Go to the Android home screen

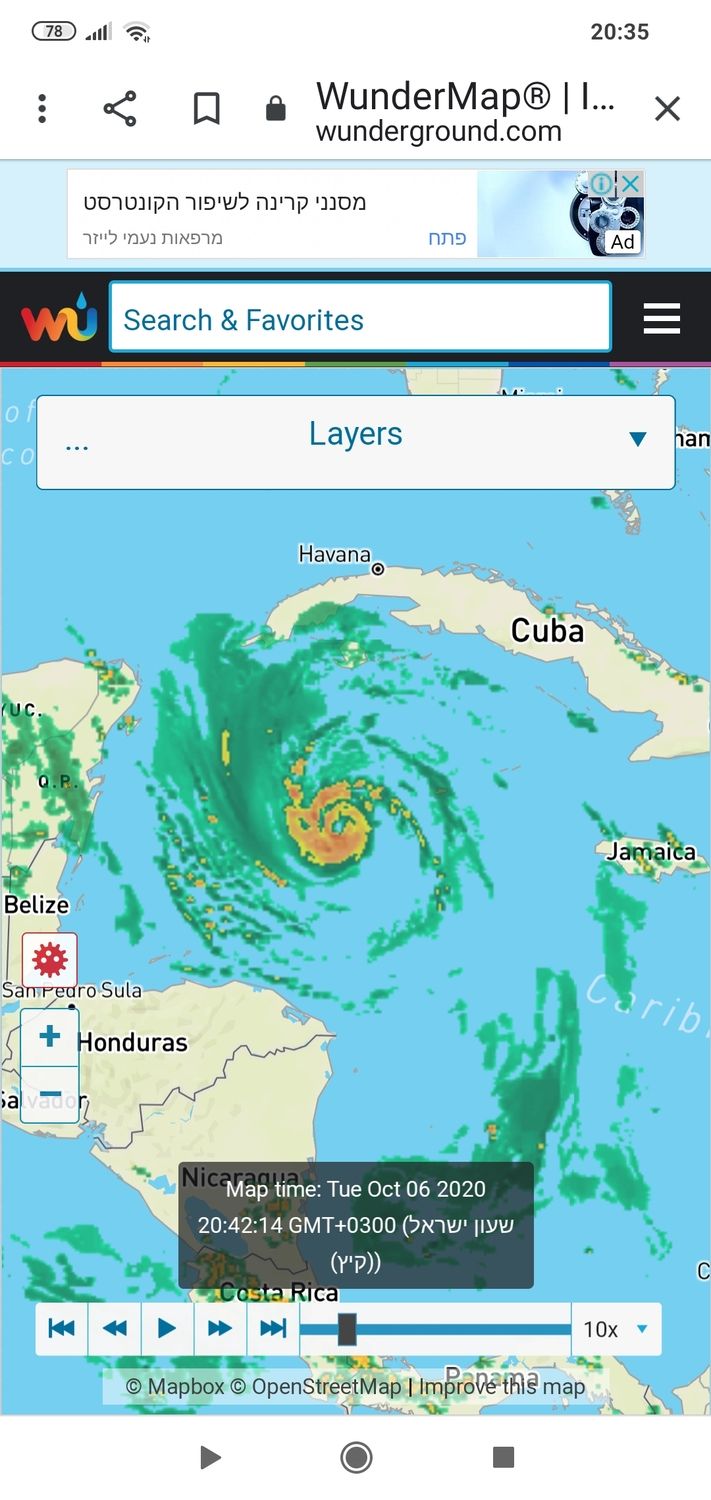coord(356,1457)
